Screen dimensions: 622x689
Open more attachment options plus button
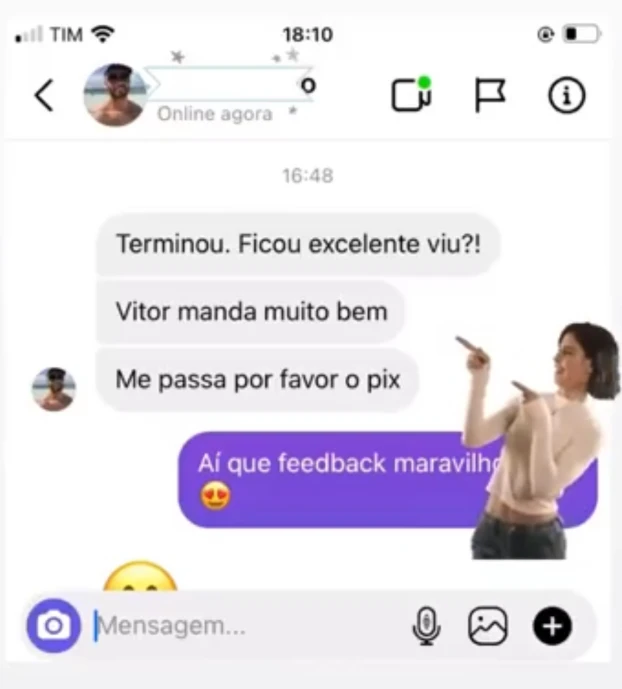(552, 627)
